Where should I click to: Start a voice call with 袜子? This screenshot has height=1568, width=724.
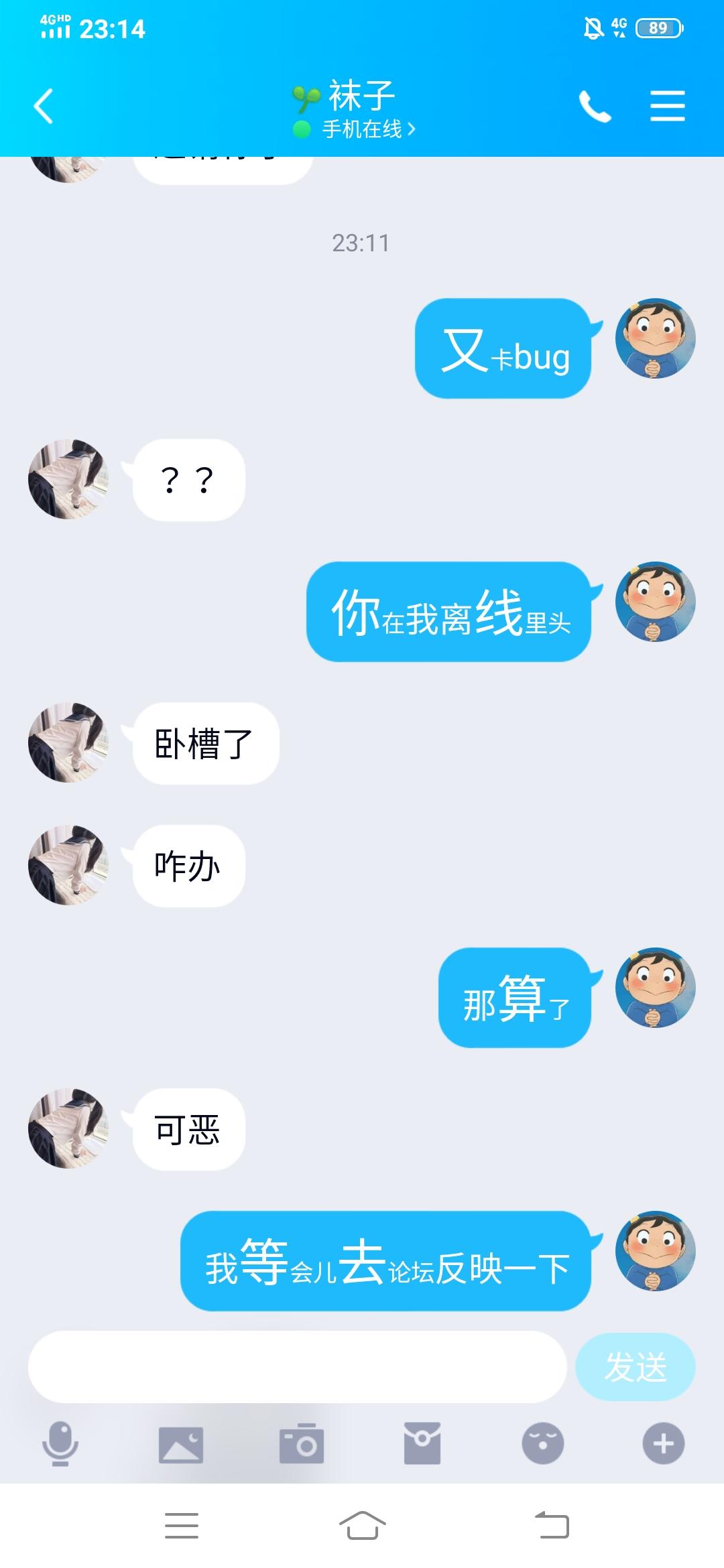pyautogui.click(x=595, y=105)
